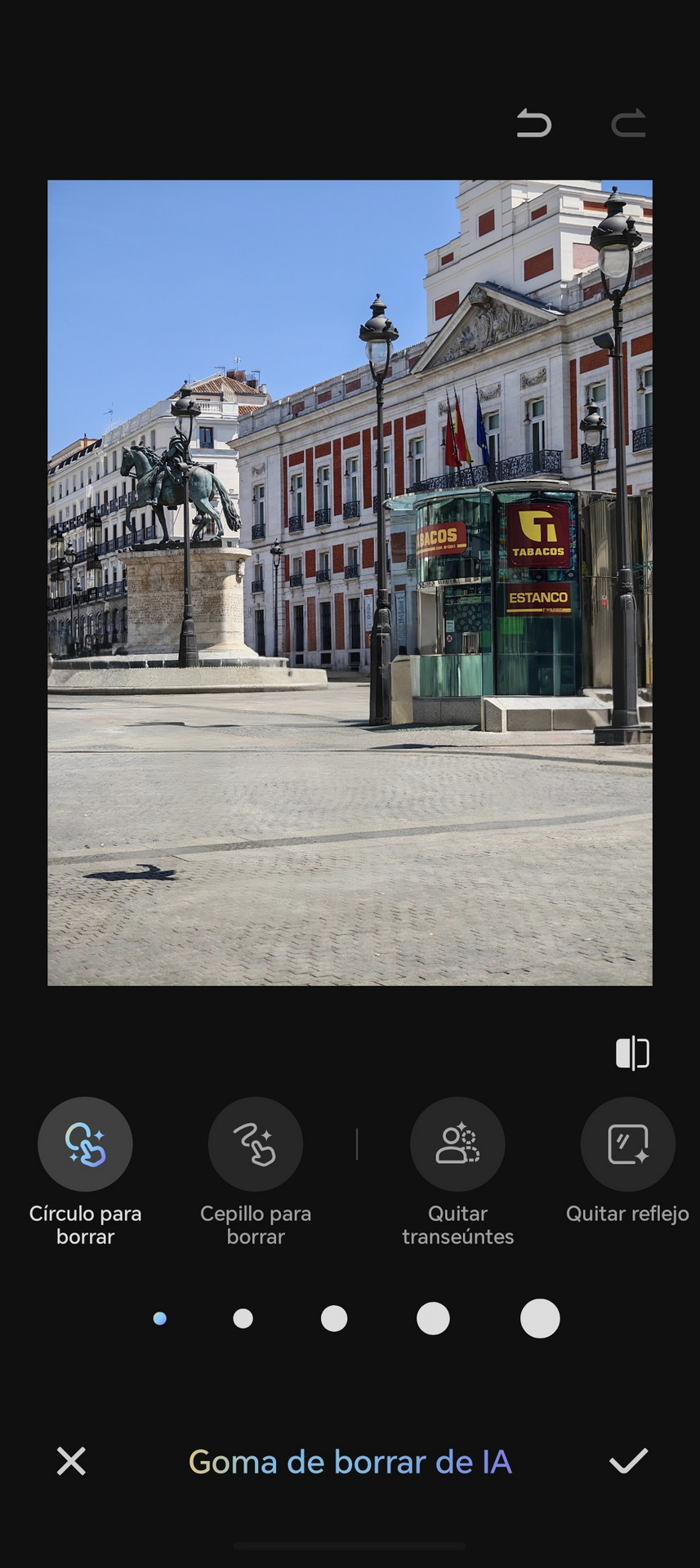This screenshot has height=1568, width=700.
Task: Switch to Cepillo para borrar tool
Action: tap(256, 1143)
